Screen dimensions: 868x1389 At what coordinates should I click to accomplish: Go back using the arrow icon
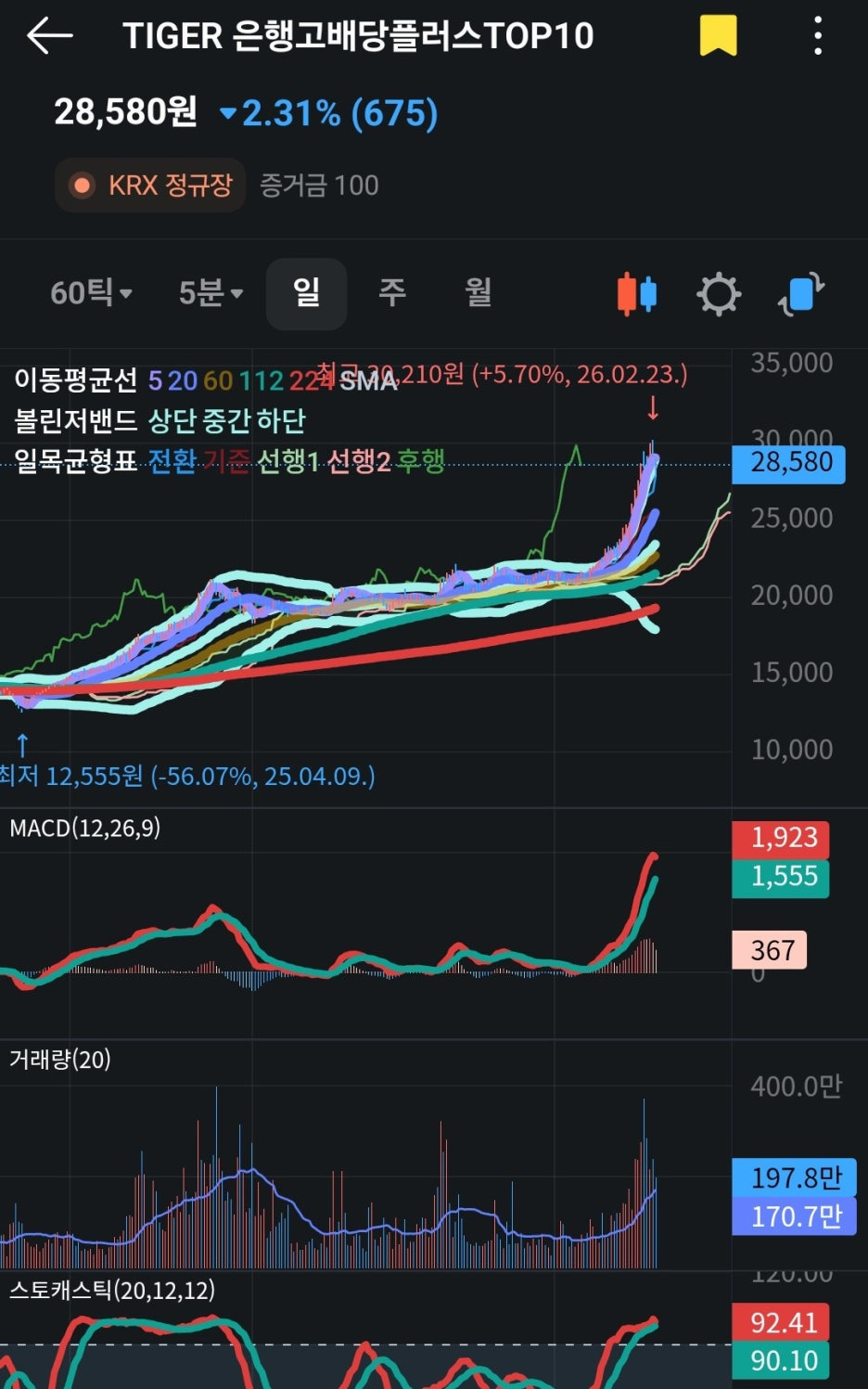(x=50, y=36)
